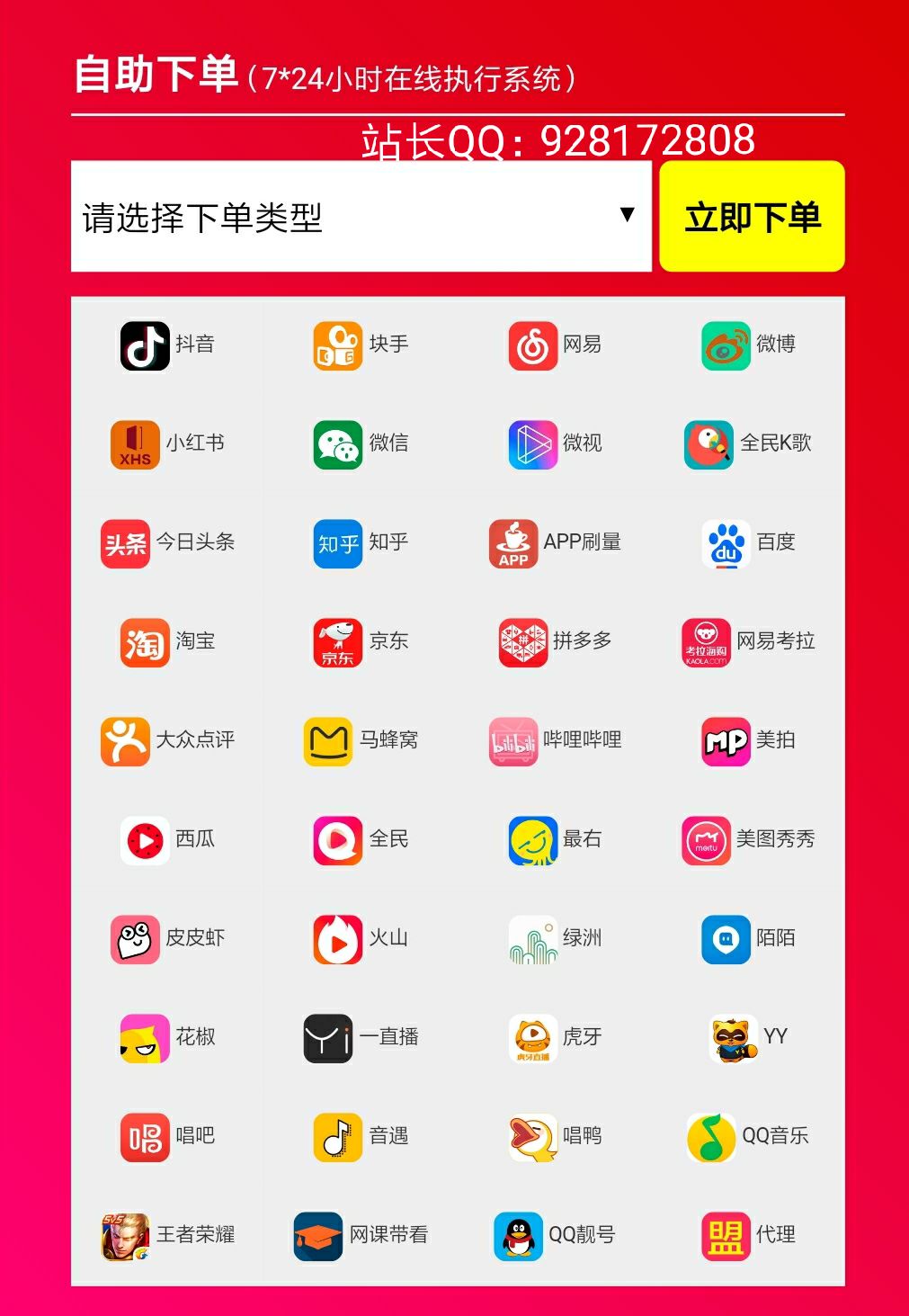Open the 微信 service
Image resolution: width=909 pixels, height=1316 pixels.
[361, 444]
